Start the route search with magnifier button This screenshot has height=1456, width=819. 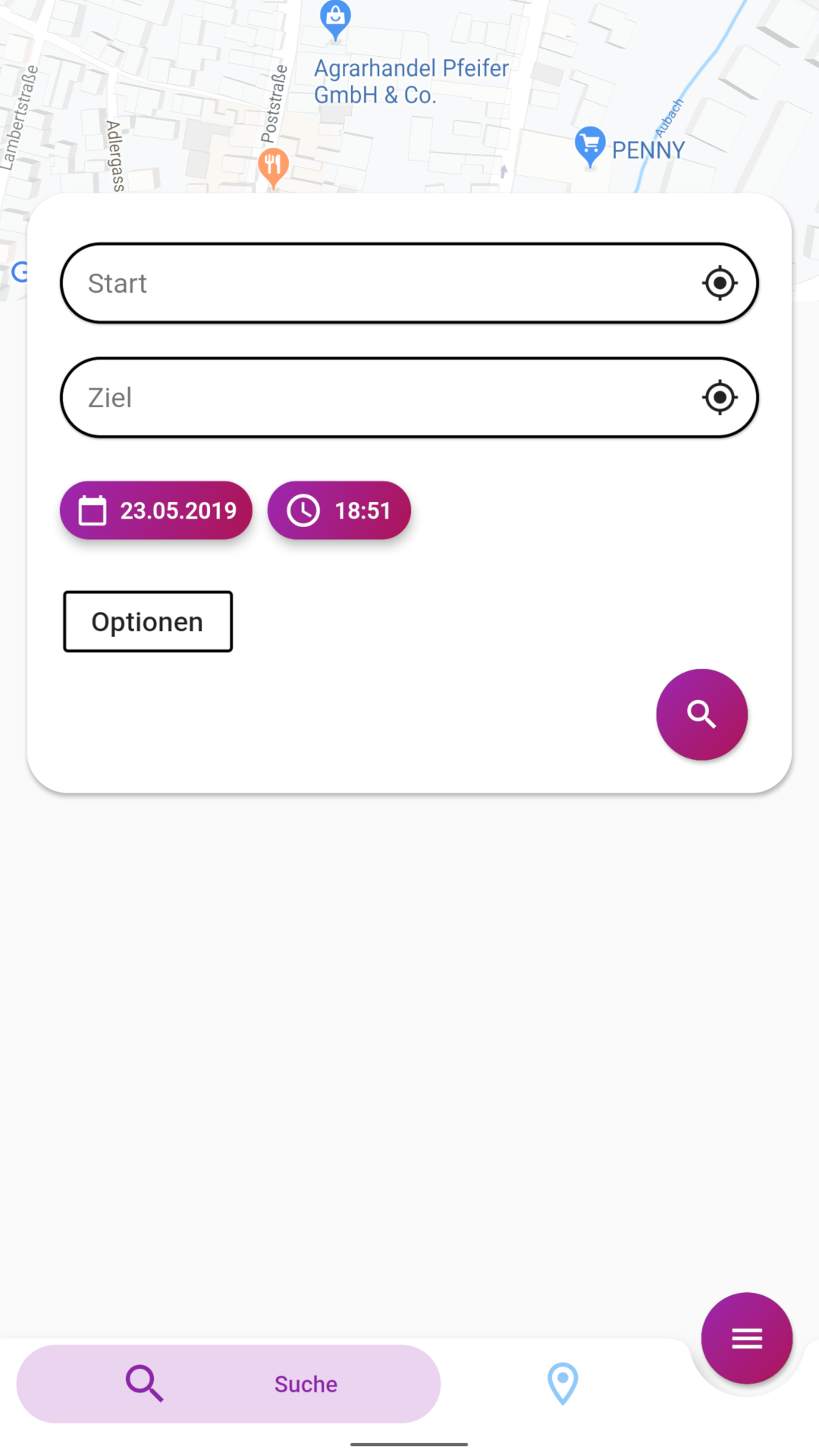(701, 714)
